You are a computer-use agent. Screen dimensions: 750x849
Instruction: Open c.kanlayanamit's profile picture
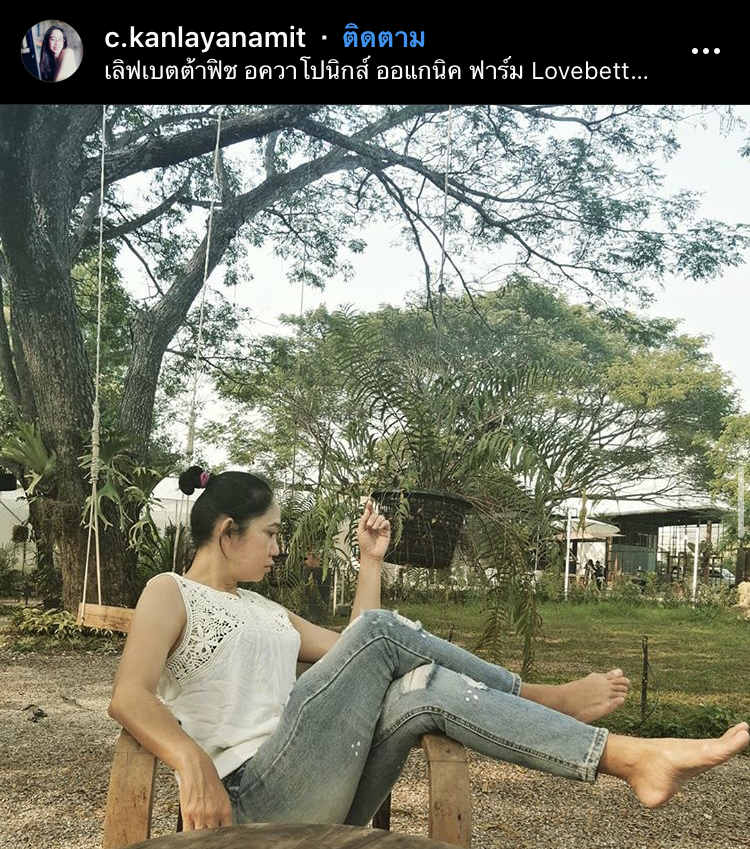click(x=52, y=51)
